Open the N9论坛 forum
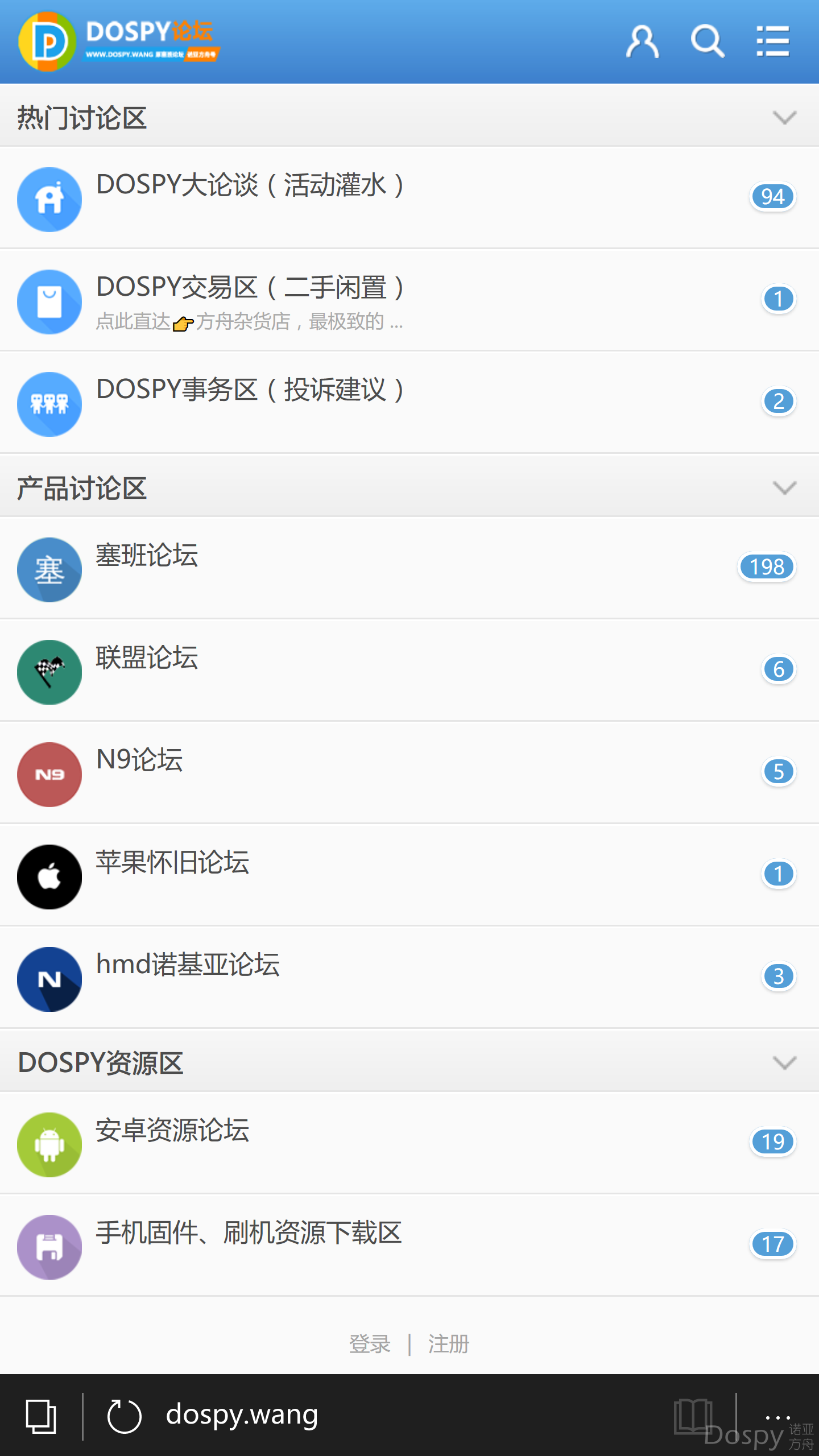This screenshot has height=1456, width=819. click(139, 760)
